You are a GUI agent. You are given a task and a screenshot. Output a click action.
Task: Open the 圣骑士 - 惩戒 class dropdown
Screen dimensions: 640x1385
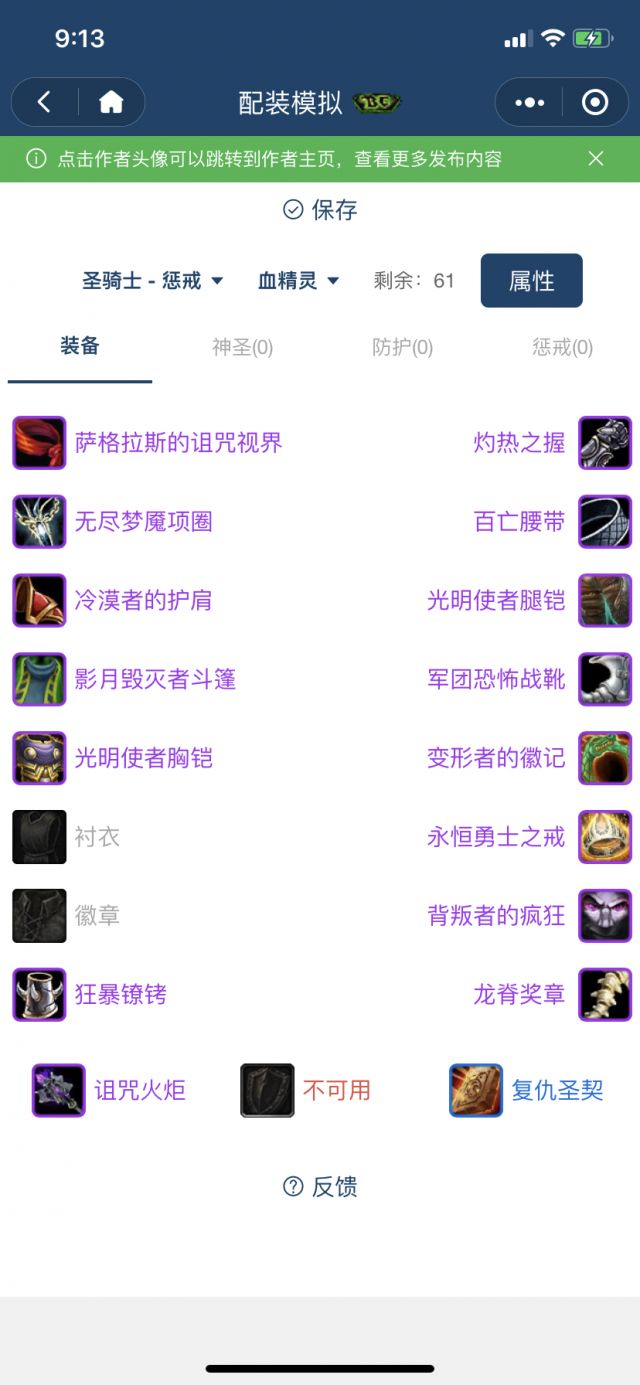point(152,281)
